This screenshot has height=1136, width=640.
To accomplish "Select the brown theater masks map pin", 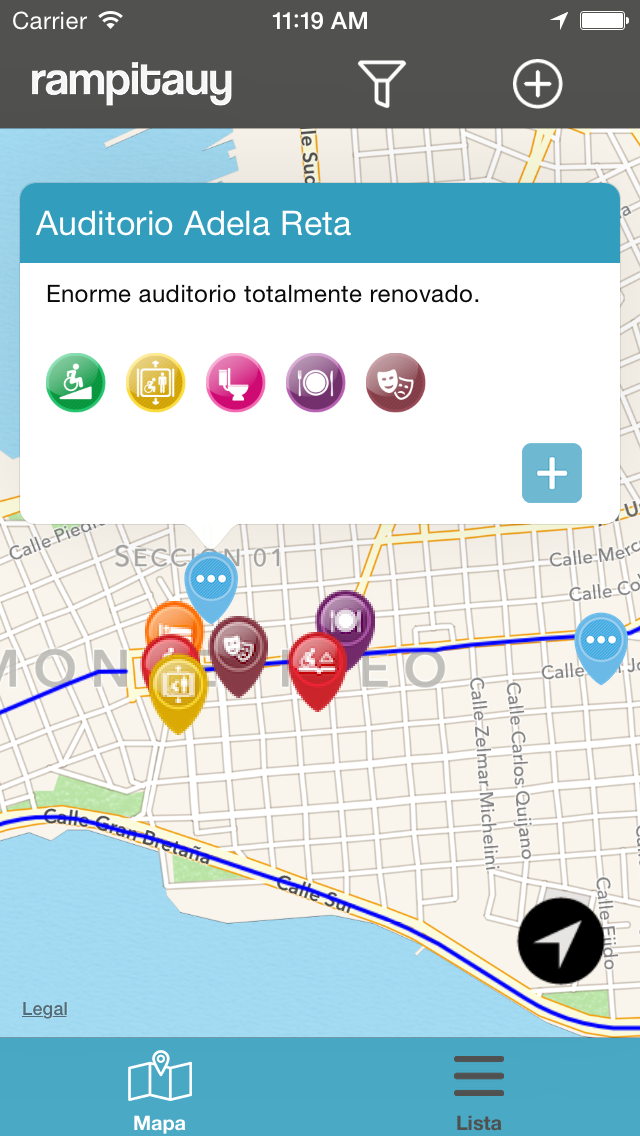I will [x=240, y=645].
